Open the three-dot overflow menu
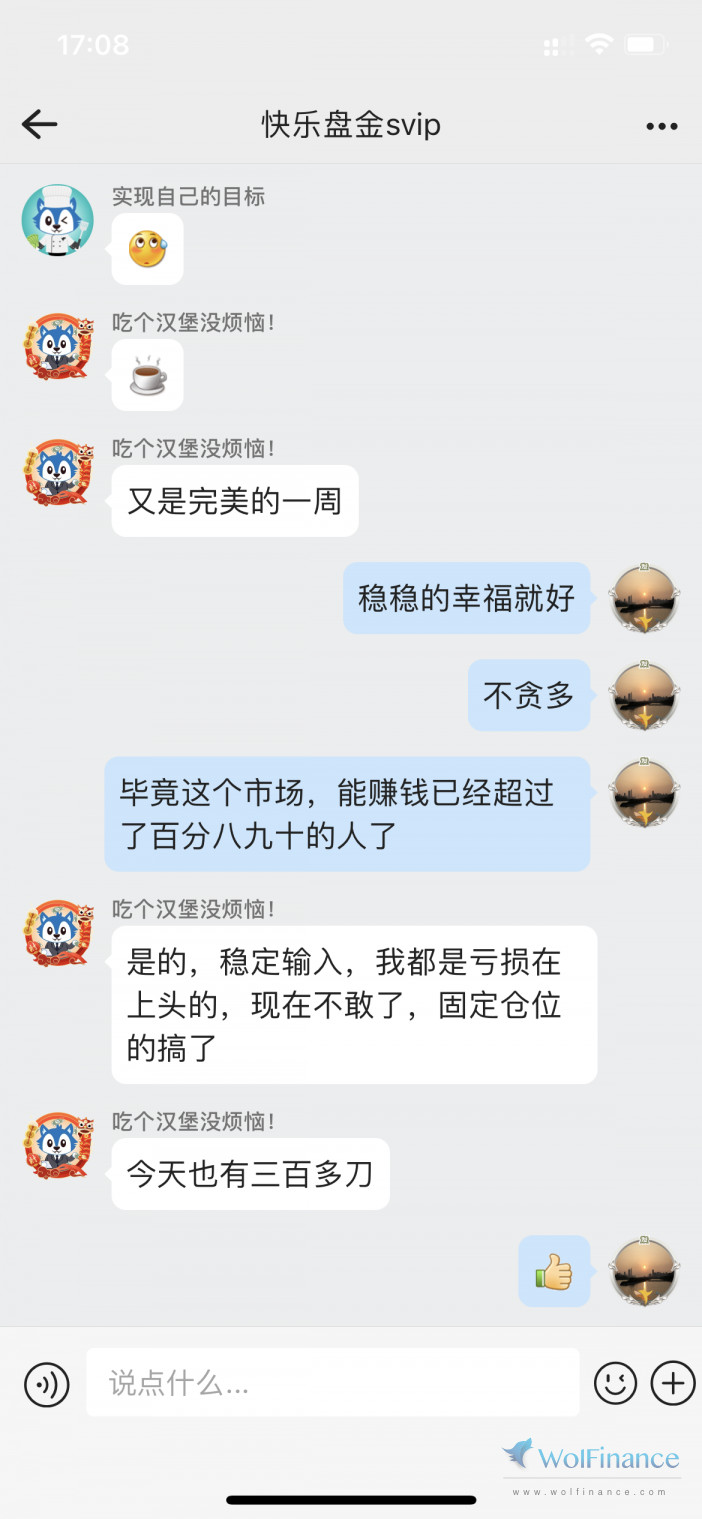 point(661,126)
